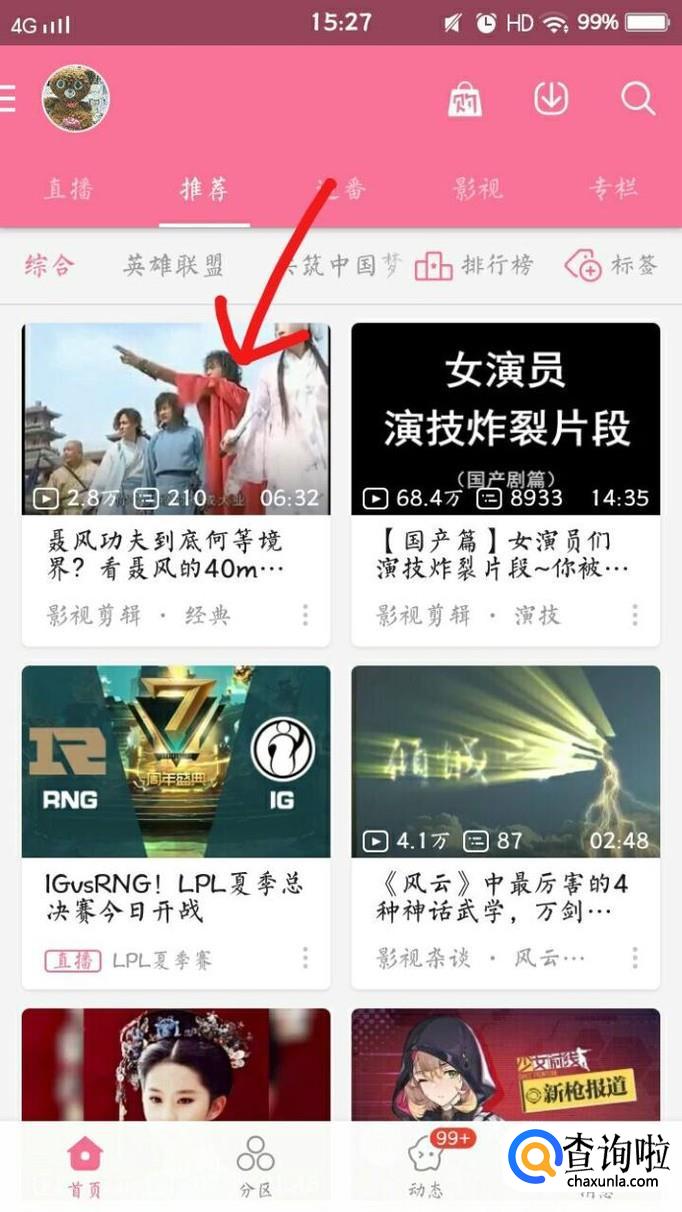The width and height of the screenshot is (682, 1212).
Task: Open the IGvsRNG LPL夏季总决赛 live stream
Action: [176, 762]
